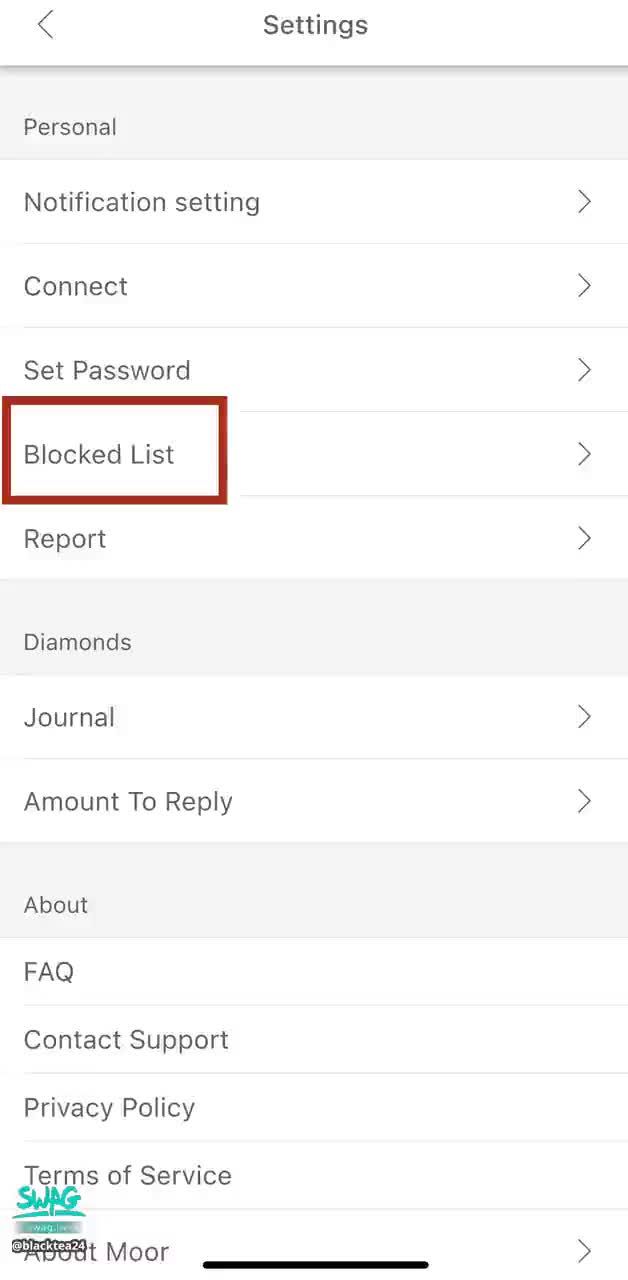The width and height of the screenshot is (628, 1280).
Task: Open Amount To Reply
Action: (x=314, y=801)
